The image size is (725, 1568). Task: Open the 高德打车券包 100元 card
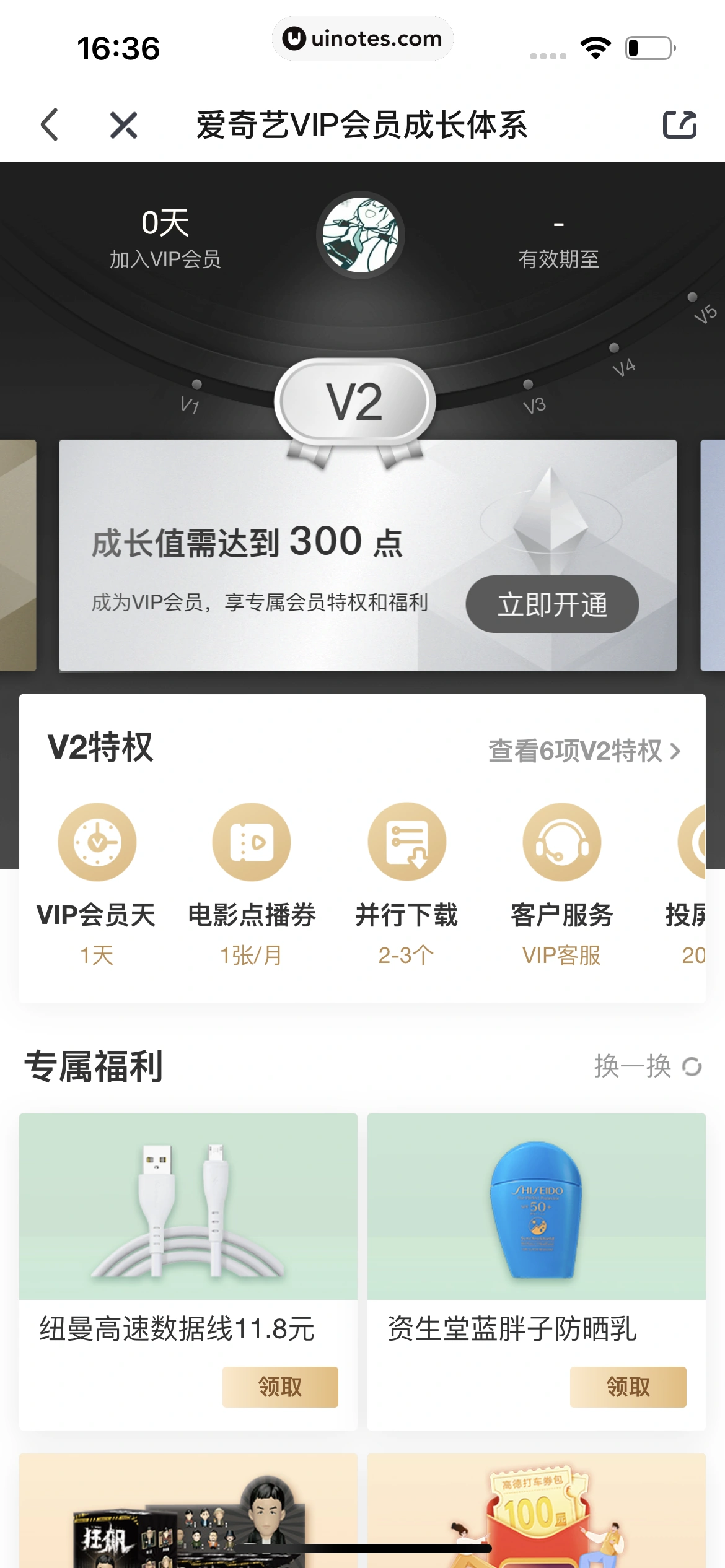point(536,1511)
